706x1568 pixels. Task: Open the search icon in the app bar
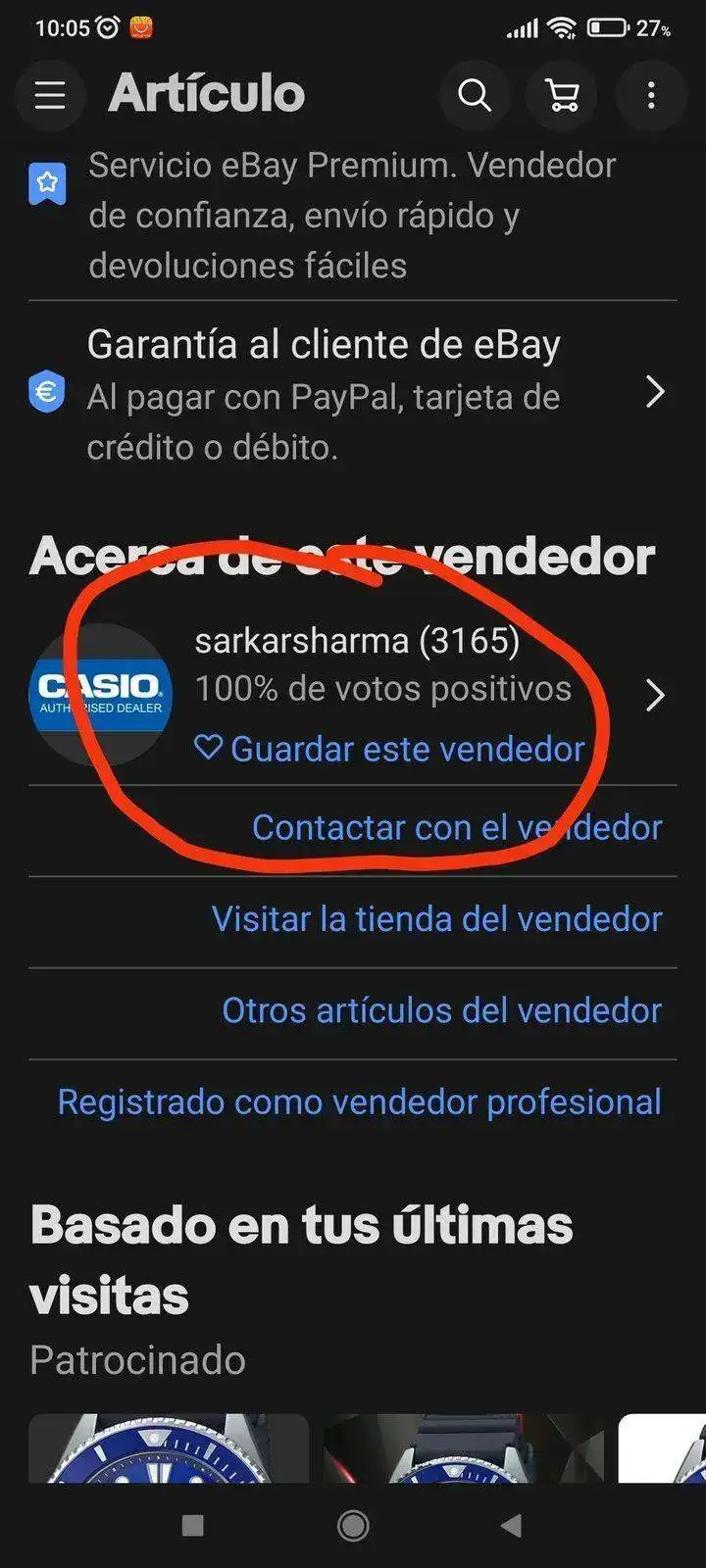475,95
